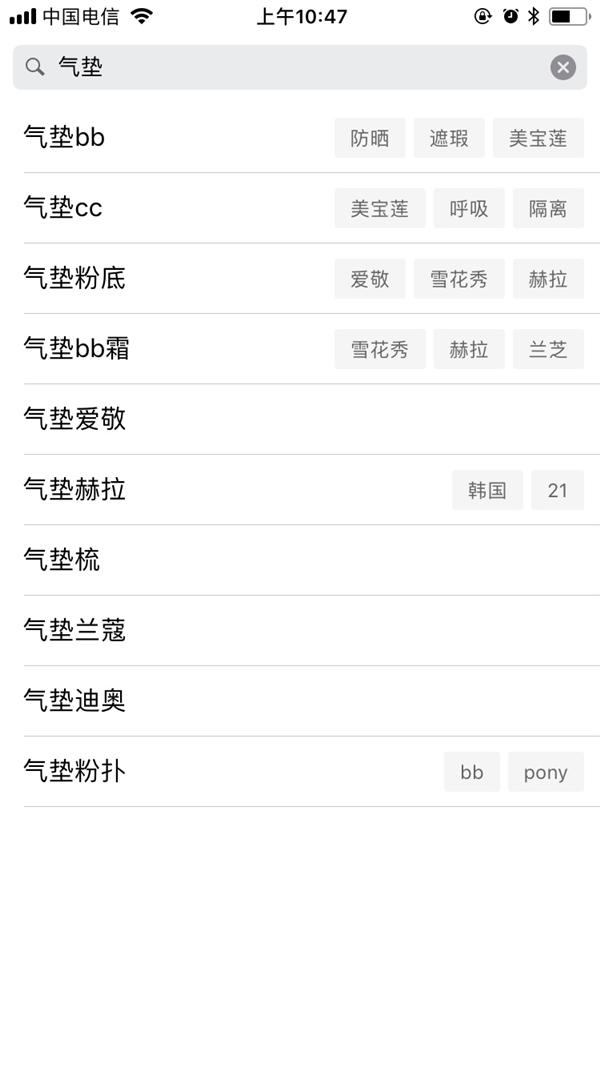The height and width of the screenshot is (1067, 600).
Task: Select the pony chip beside 气垫粉扑
Action: pos(545,772)
